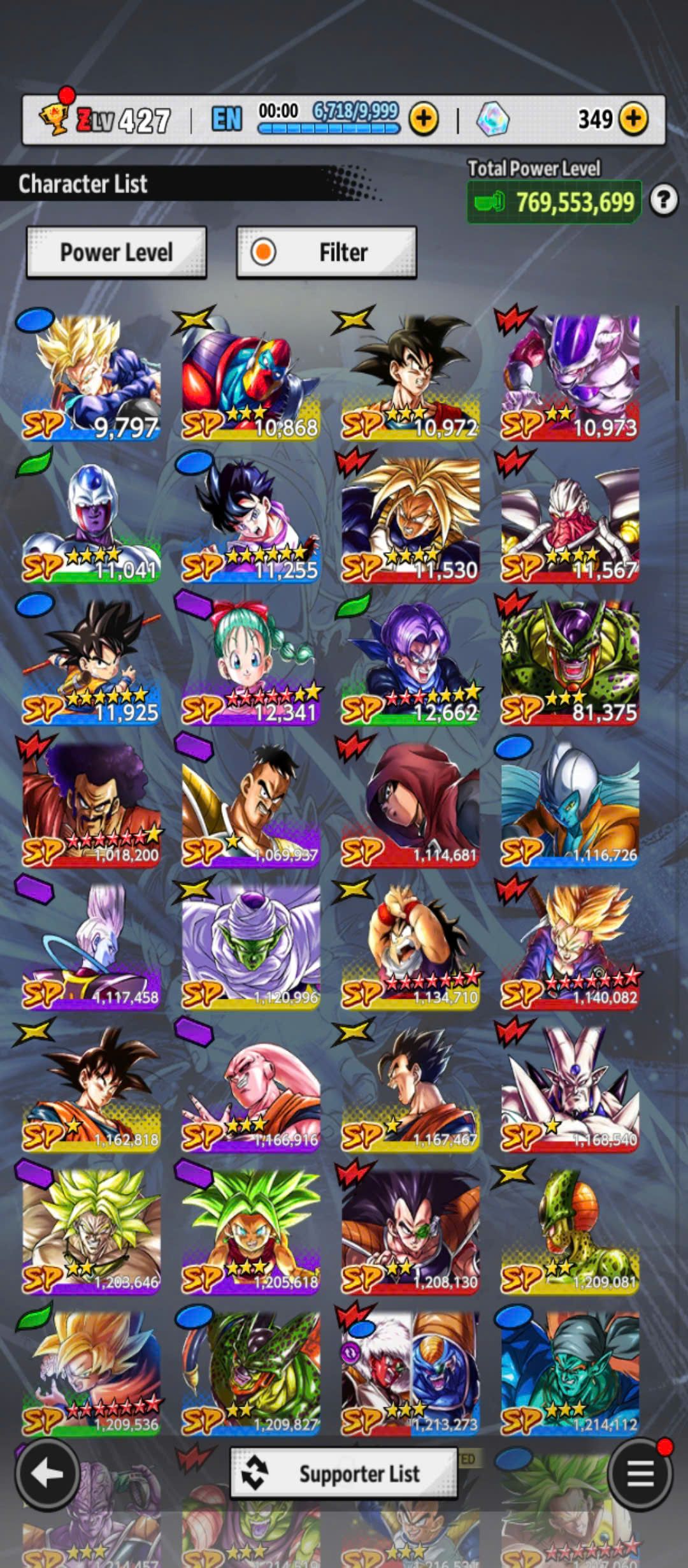Add Chrono Crystals via the plus button
The width and height of the screenshot is (688, 1568).
point(633,119)
